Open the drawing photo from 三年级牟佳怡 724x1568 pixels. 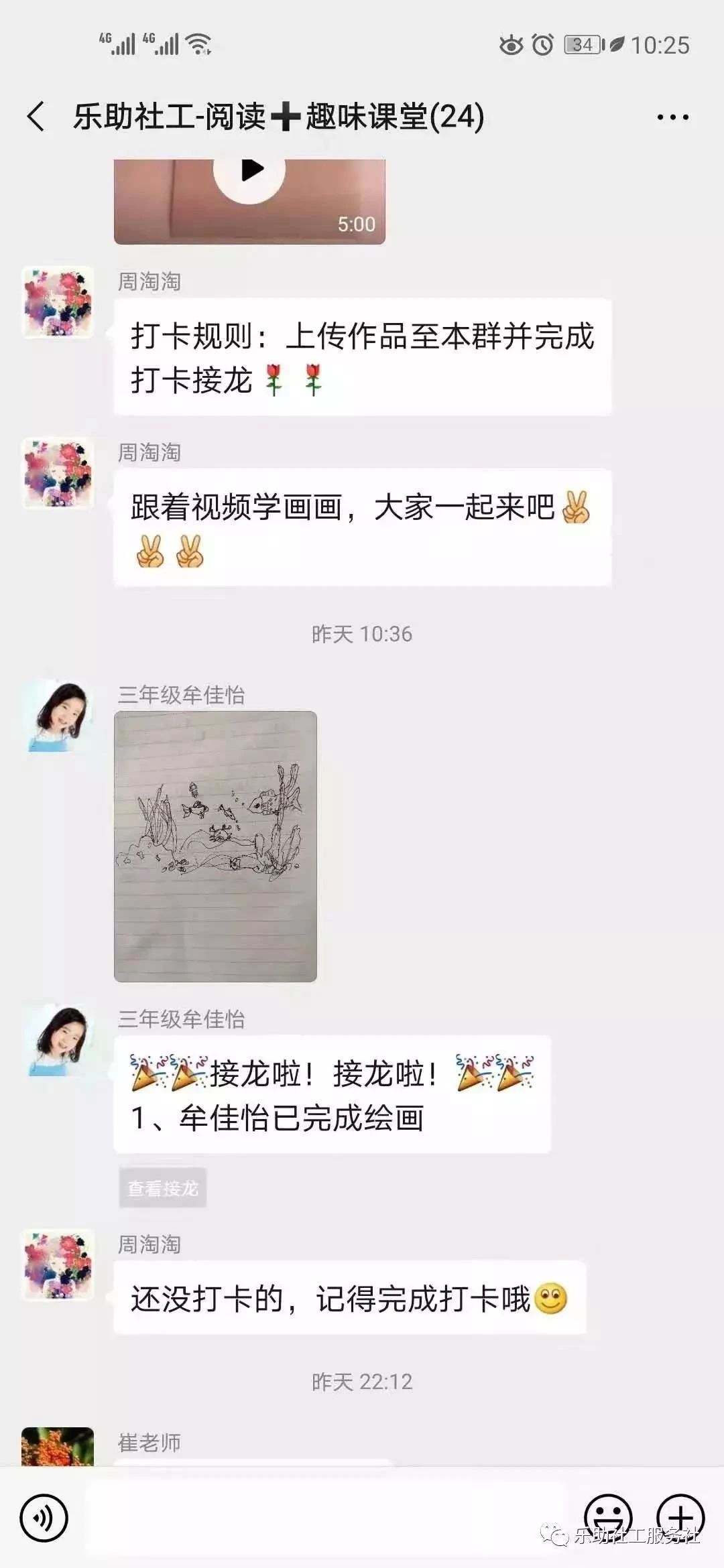(x=215, y=846)
